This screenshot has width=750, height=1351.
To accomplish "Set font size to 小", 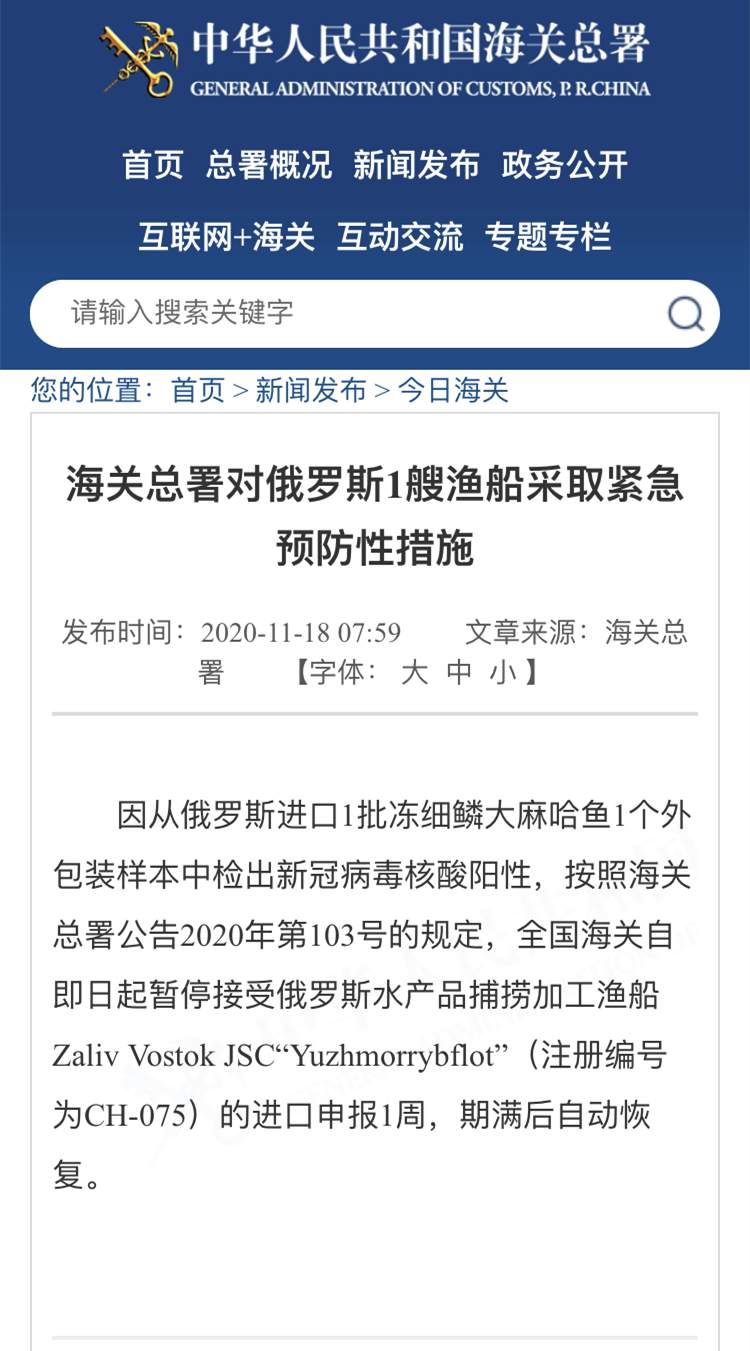I will 503,672.
